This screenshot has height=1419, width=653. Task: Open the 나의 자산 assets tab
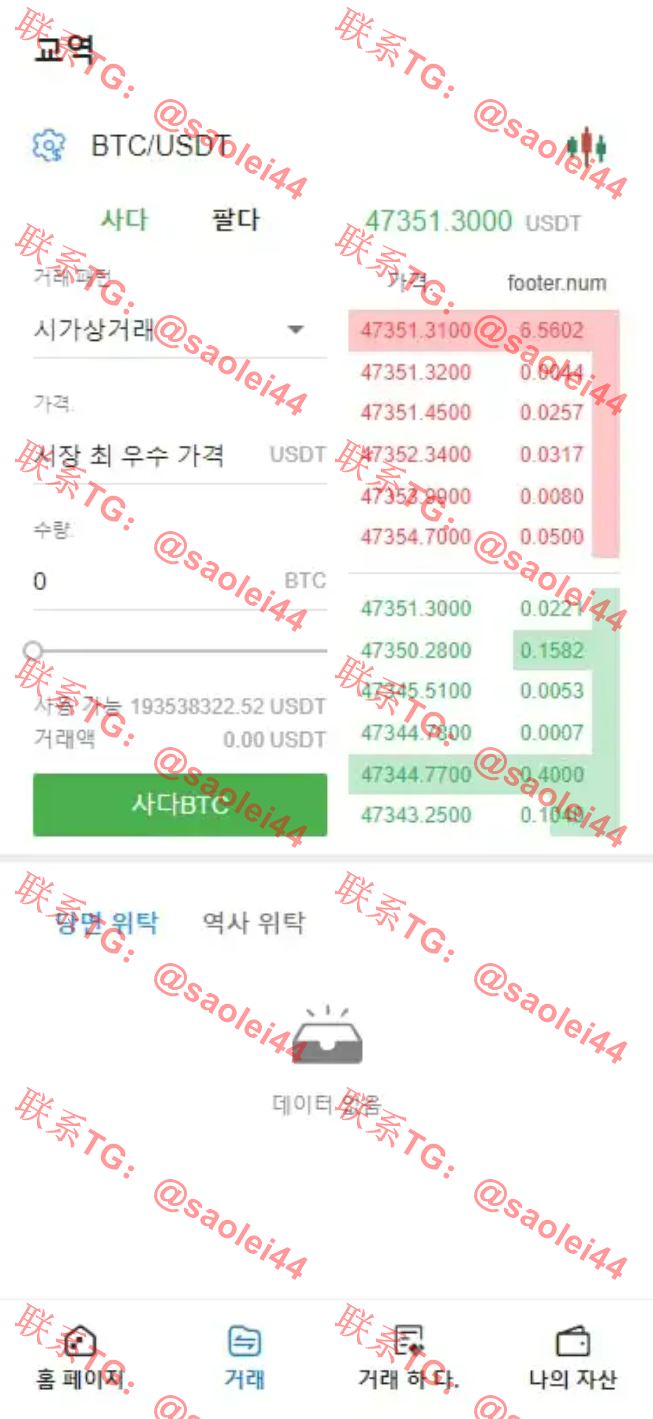pyautogui.click(x=572, y=1360)
